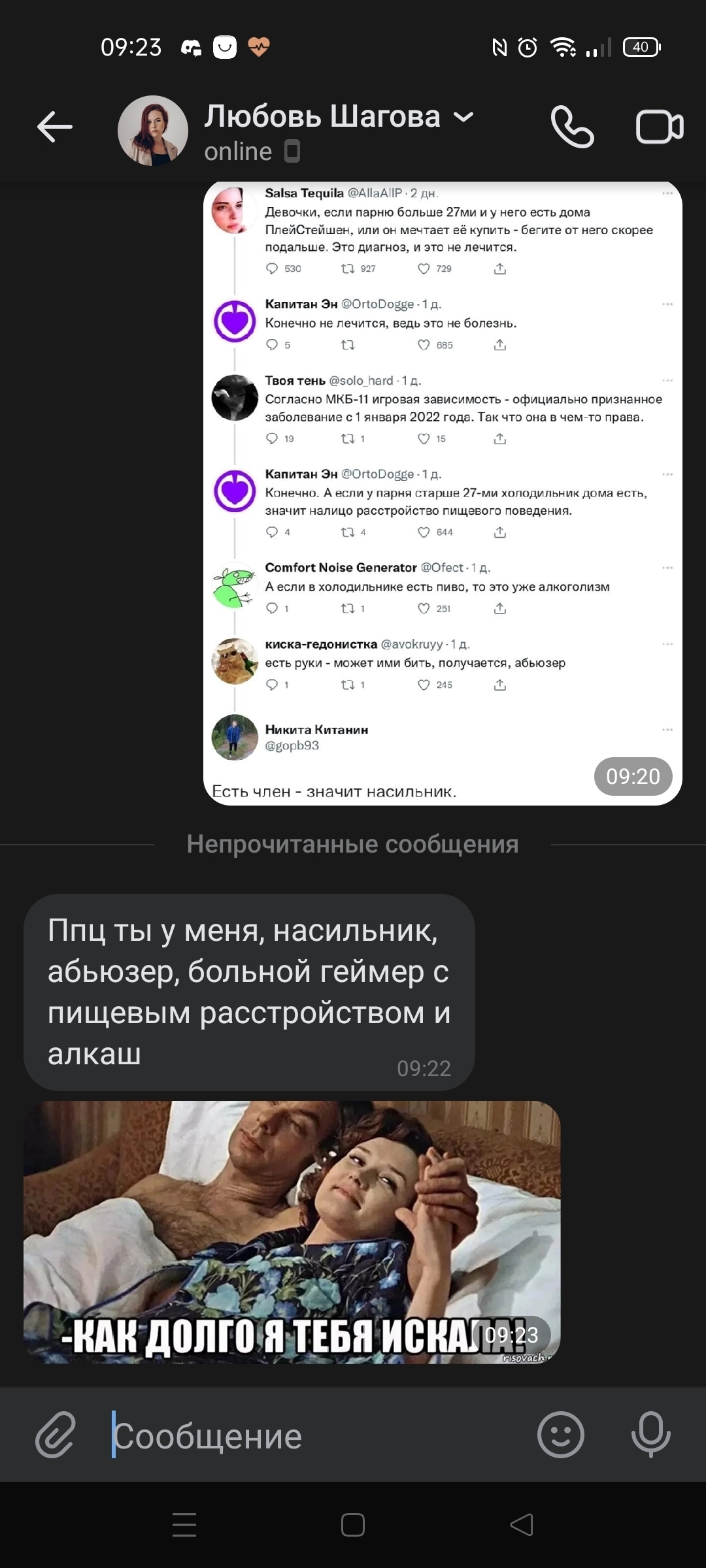Attach a file with the paperclip
The height and width of the screenshot is (1568, 706).
(x=56, y=1435)
